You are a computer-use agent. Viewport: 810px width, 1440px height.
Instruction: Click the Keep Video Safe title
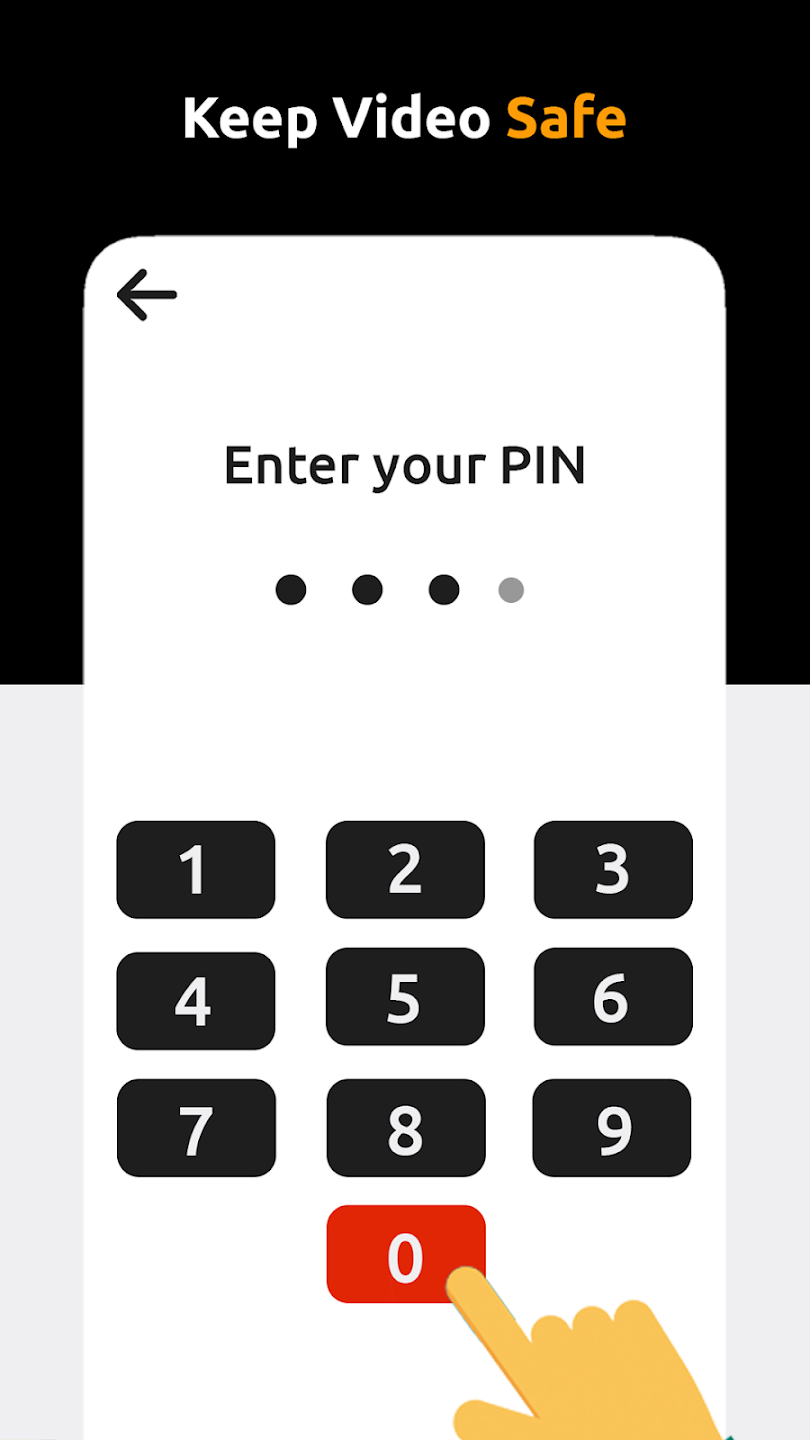pos(405,118)
